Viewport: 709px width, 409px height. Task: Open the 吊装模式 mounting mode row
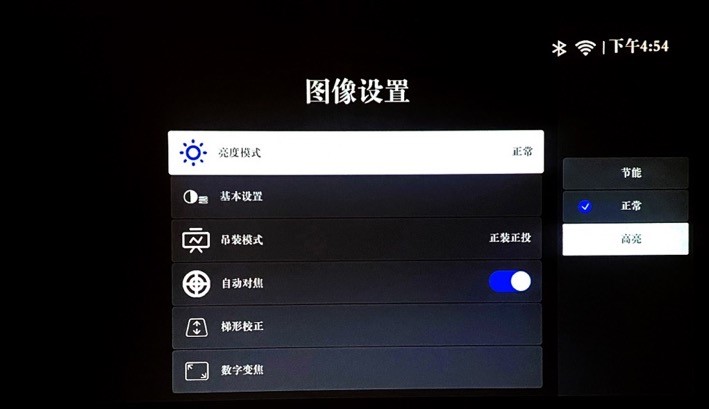(x=355, y=240)
